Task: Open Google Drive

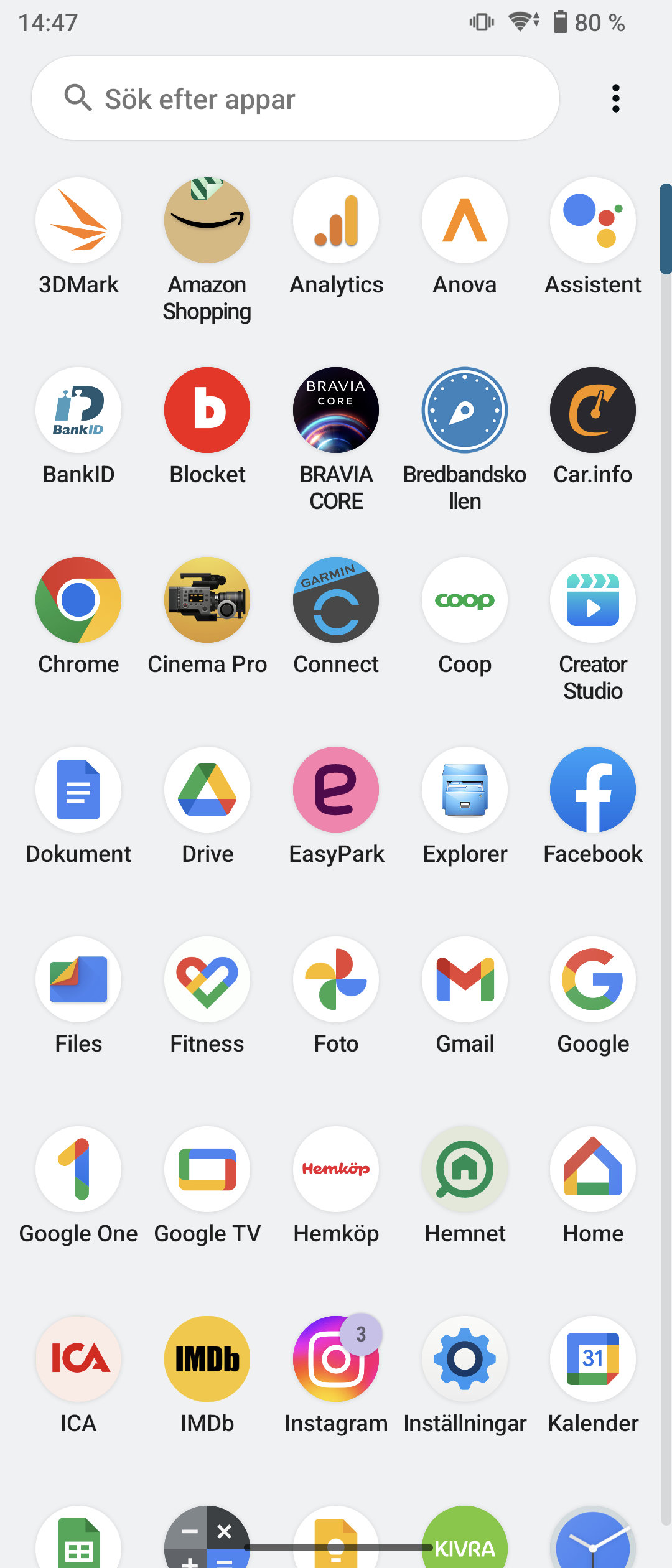Action: [207, 790]
